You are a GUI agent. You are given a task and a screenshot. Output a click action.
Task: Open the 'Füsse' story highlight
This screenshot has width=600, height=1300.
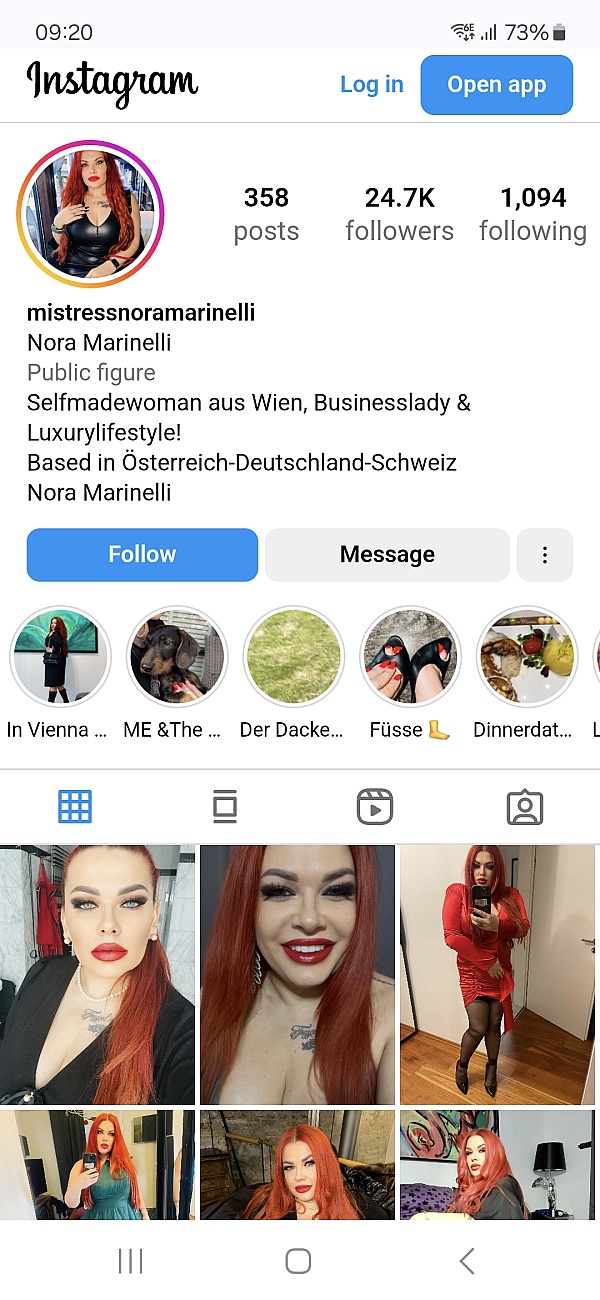pyautogui.click(x=410, y=657)
